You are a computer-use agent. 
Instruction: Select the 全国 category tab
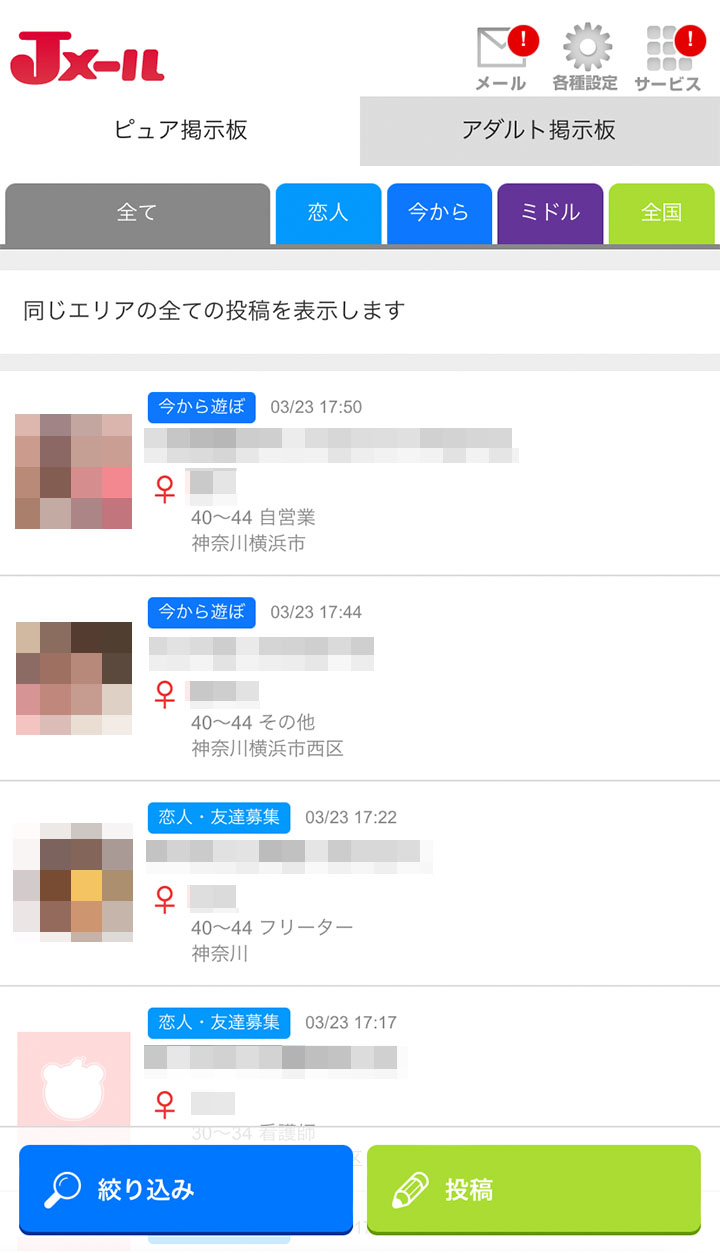[x=661, y=213]
